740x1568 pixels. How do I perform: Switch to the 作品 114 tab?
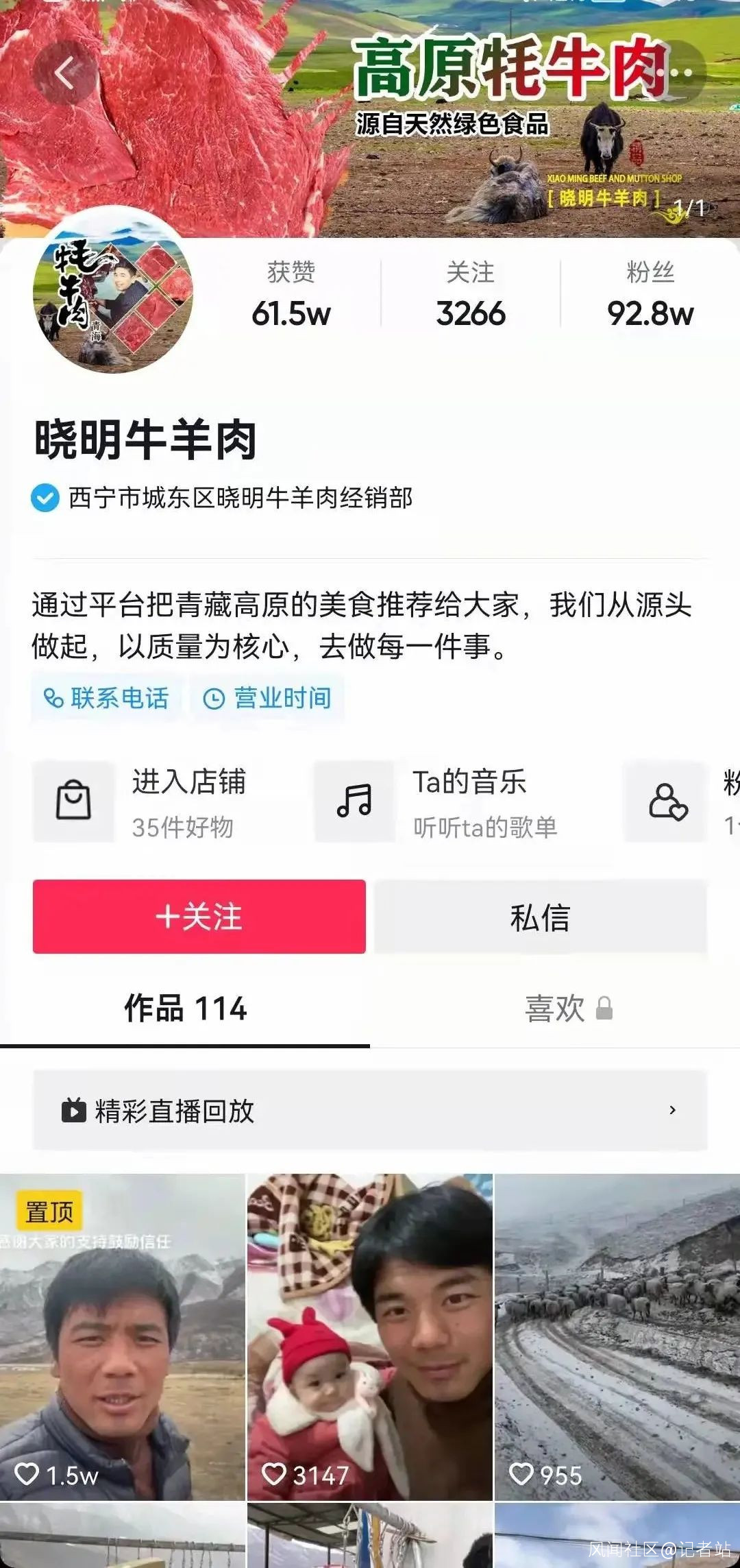pos(185,1009)
